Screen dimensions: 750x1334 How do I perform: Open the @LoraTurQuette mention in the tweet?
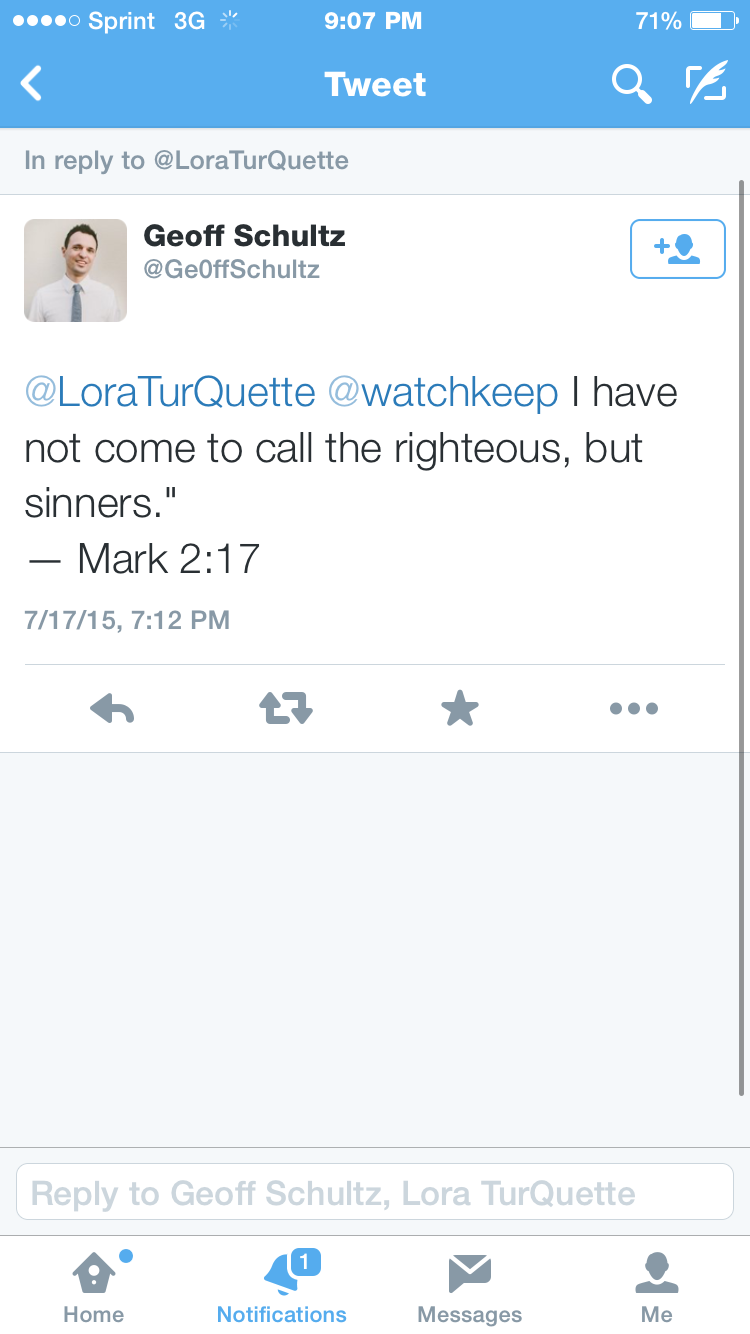(x=170, y=392)
